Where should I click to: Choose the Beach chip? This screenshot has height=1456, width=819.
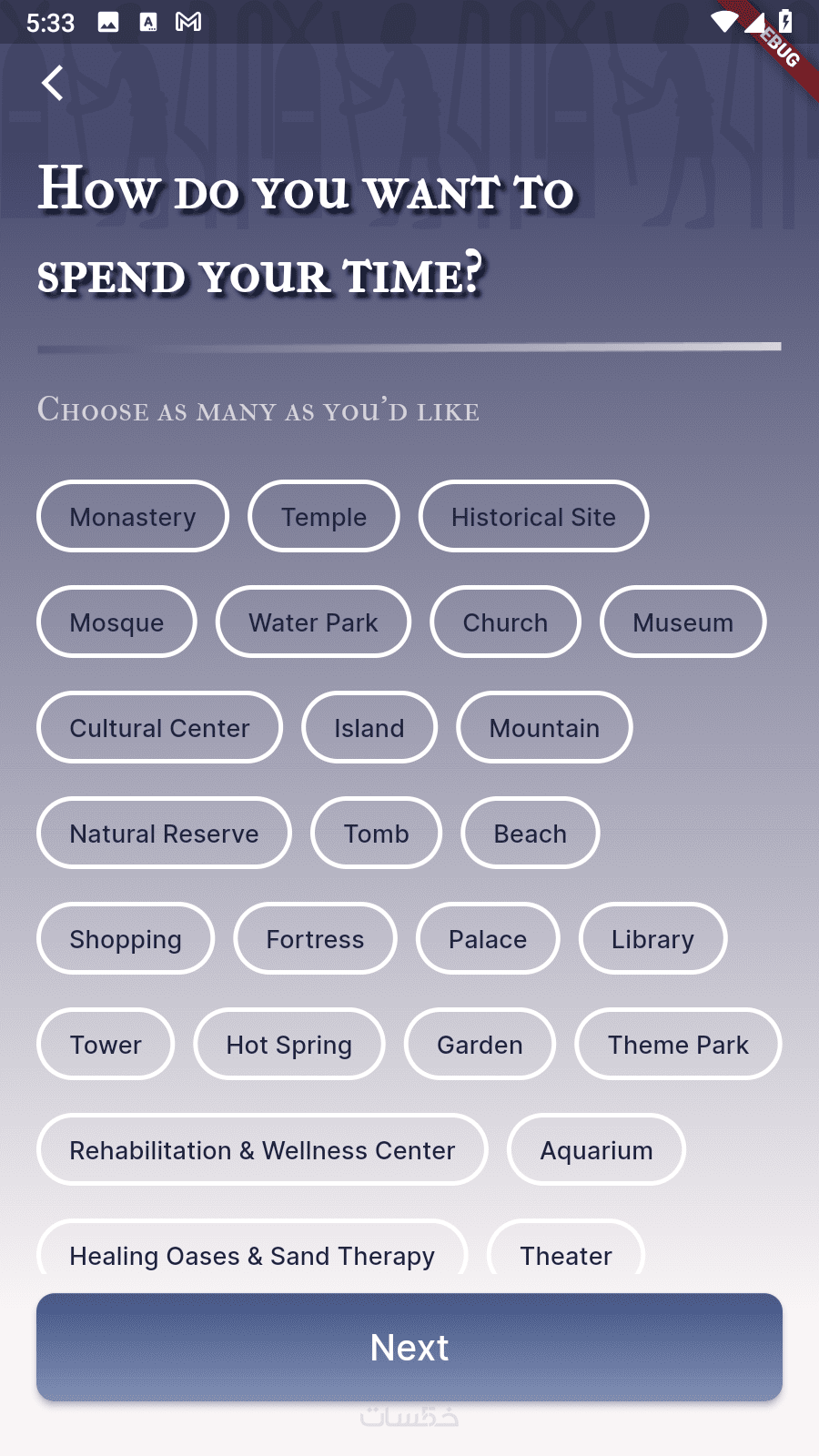530,833
